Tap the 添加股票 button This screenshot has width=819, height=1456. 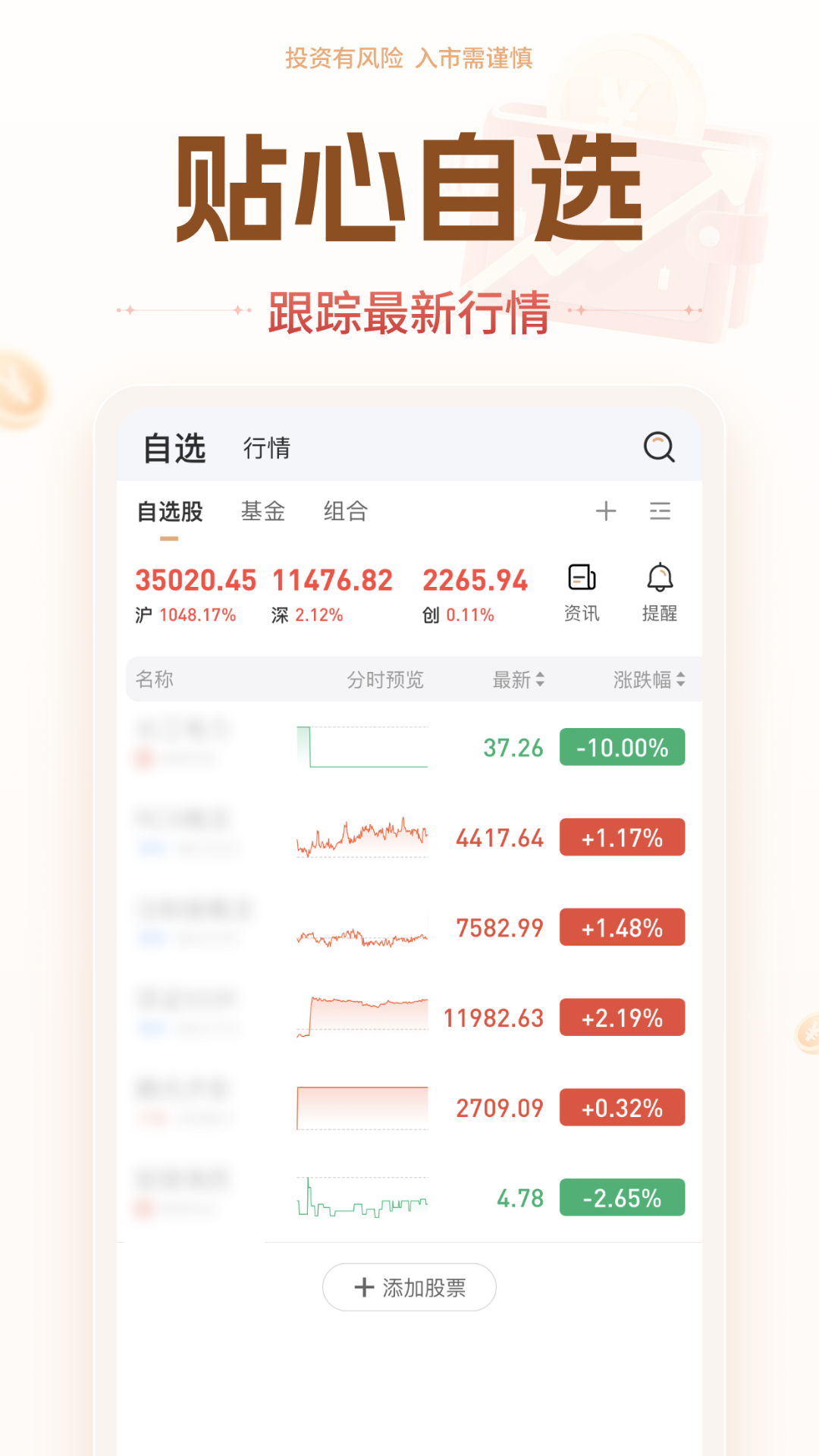(x=409, y=1287)
